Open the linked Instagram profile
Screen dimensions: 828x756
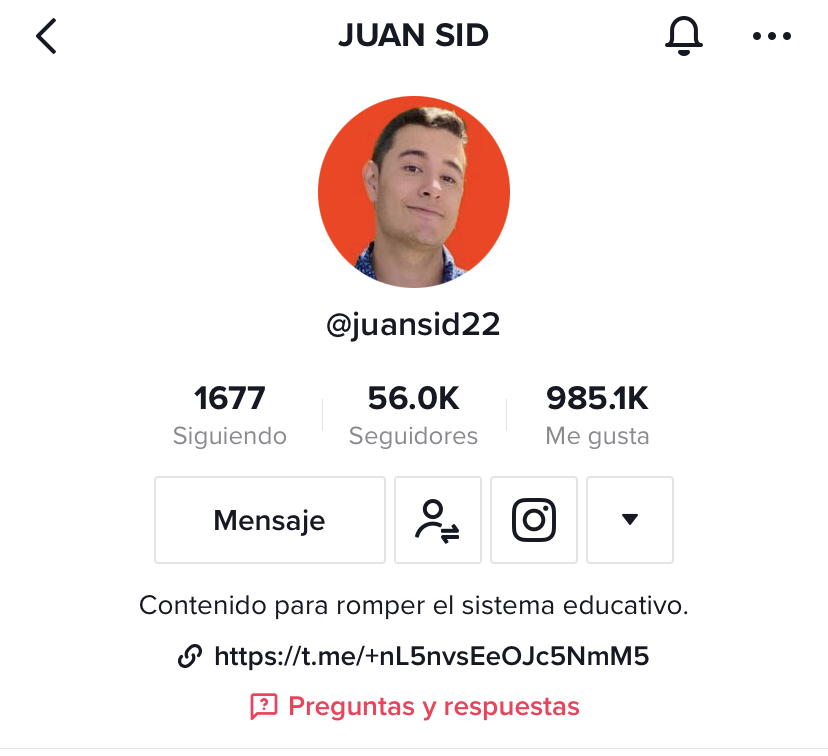point(534,520)
